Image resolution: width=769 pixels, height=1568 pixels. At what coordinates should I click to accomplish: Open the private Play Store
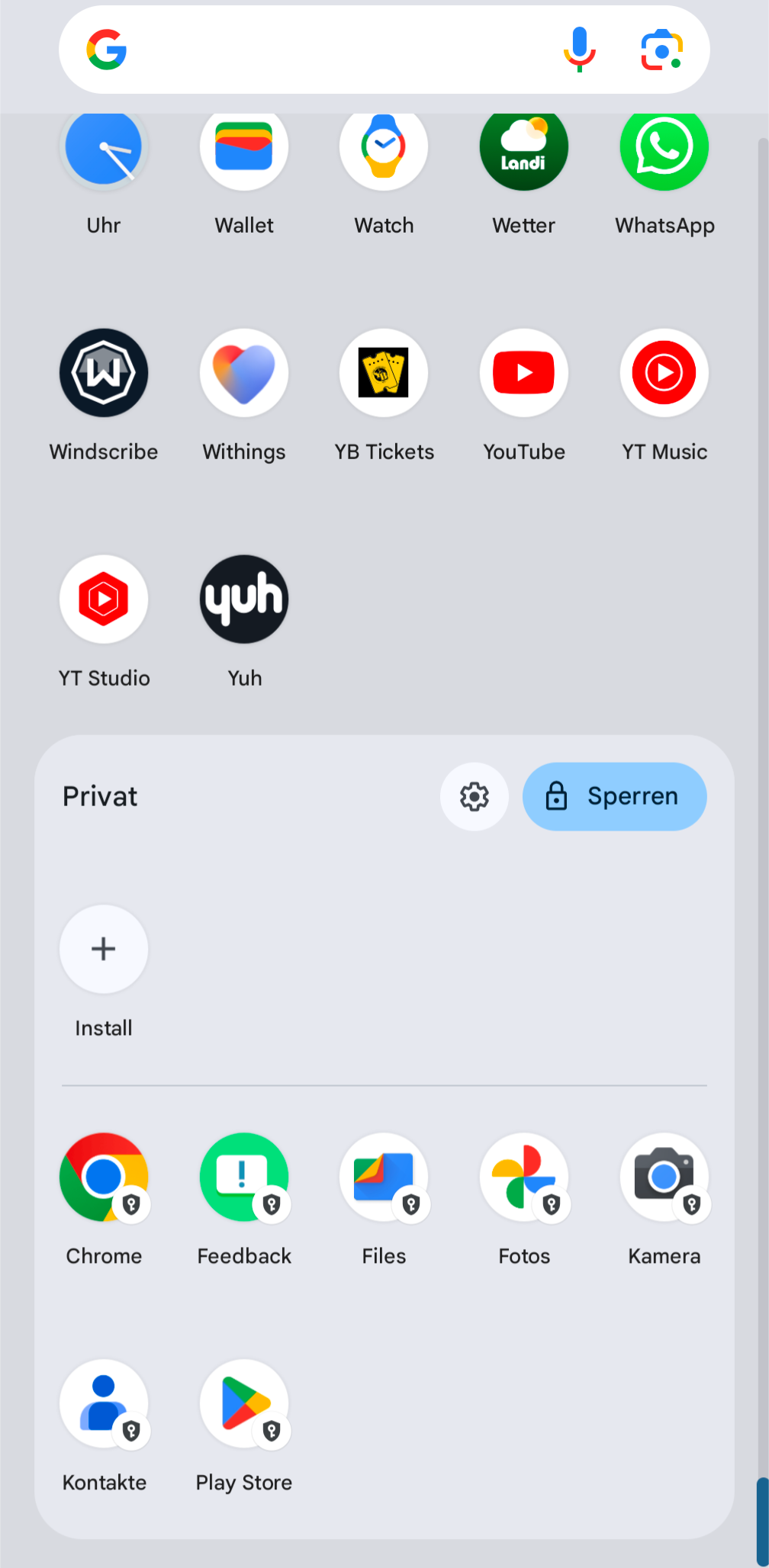[x=244, y=1403]
